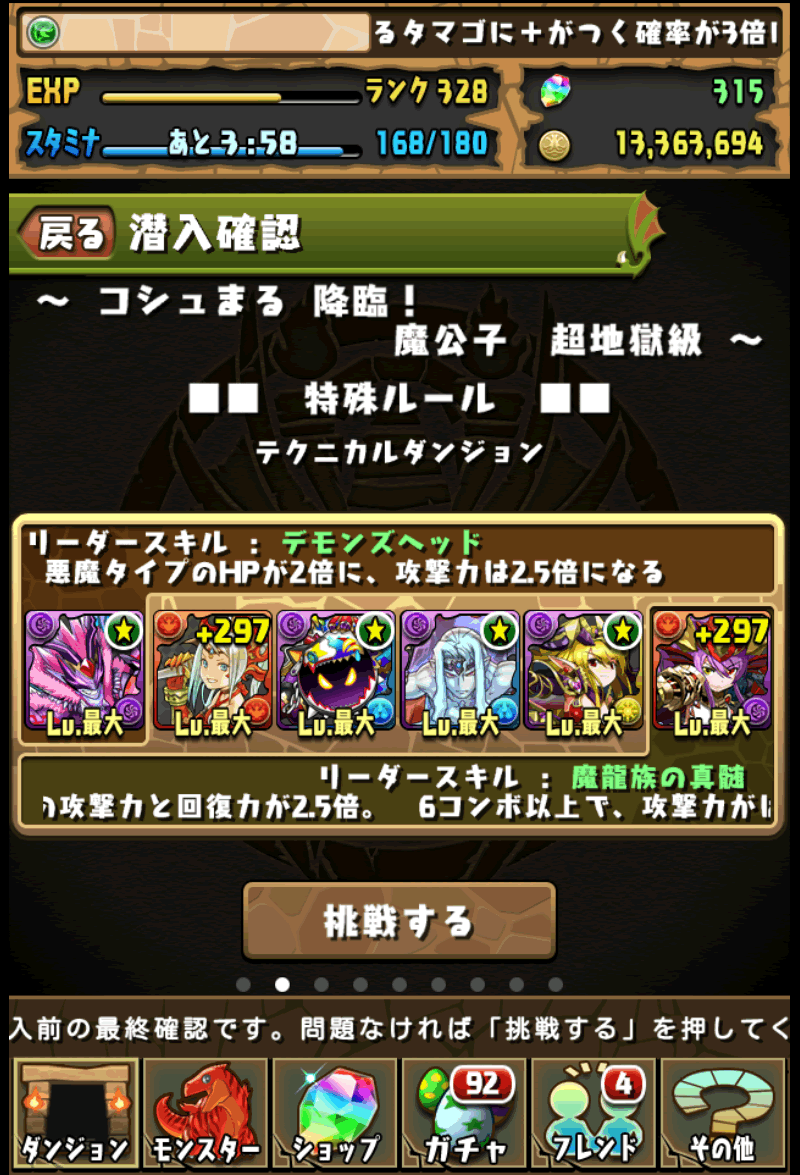Tap the rainbow masked dark monster
Screen dimensions: 800x1175
[x=336, y=672]
